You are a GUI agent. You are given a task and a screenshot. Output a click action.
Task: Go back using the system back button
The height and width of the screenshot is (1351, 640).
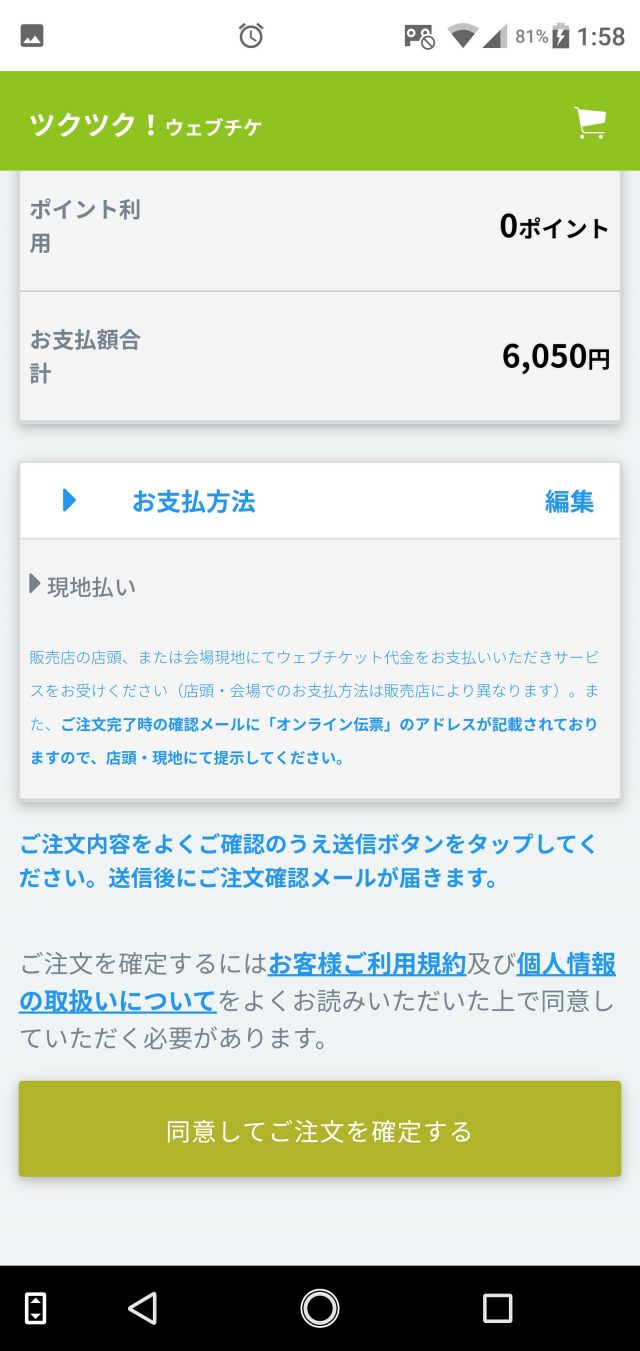(143, 1307)
